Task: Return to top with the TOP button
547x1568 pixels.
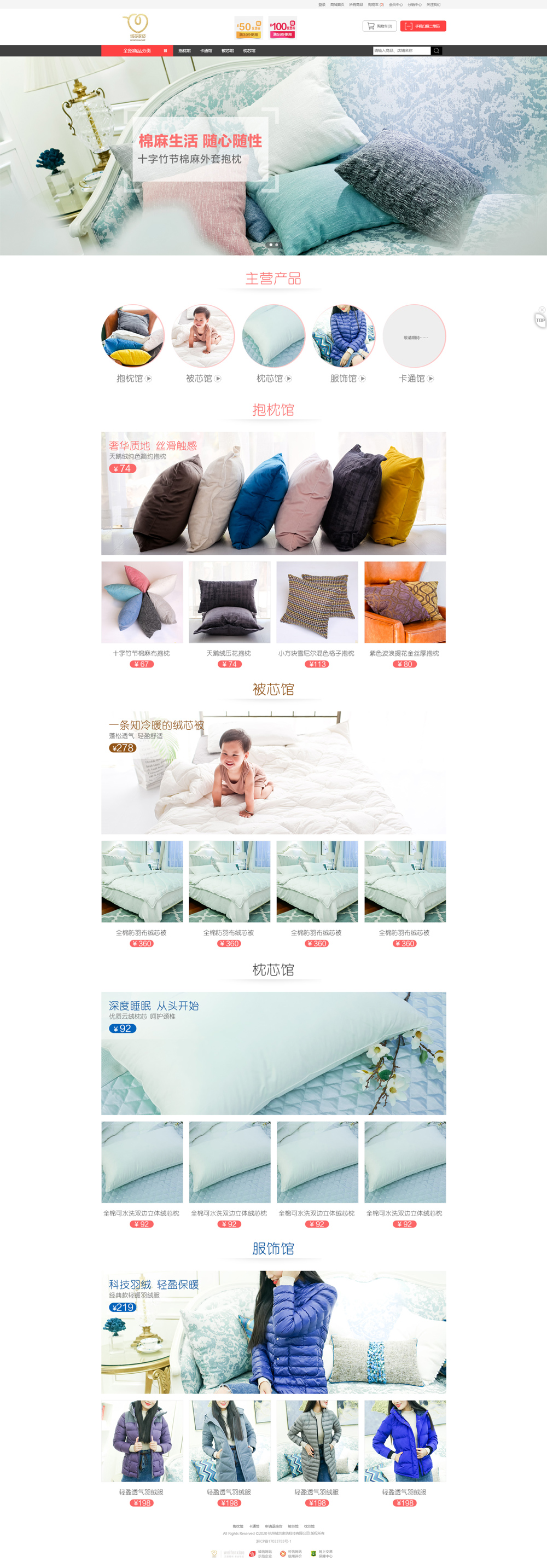Action: pos(540,320)
